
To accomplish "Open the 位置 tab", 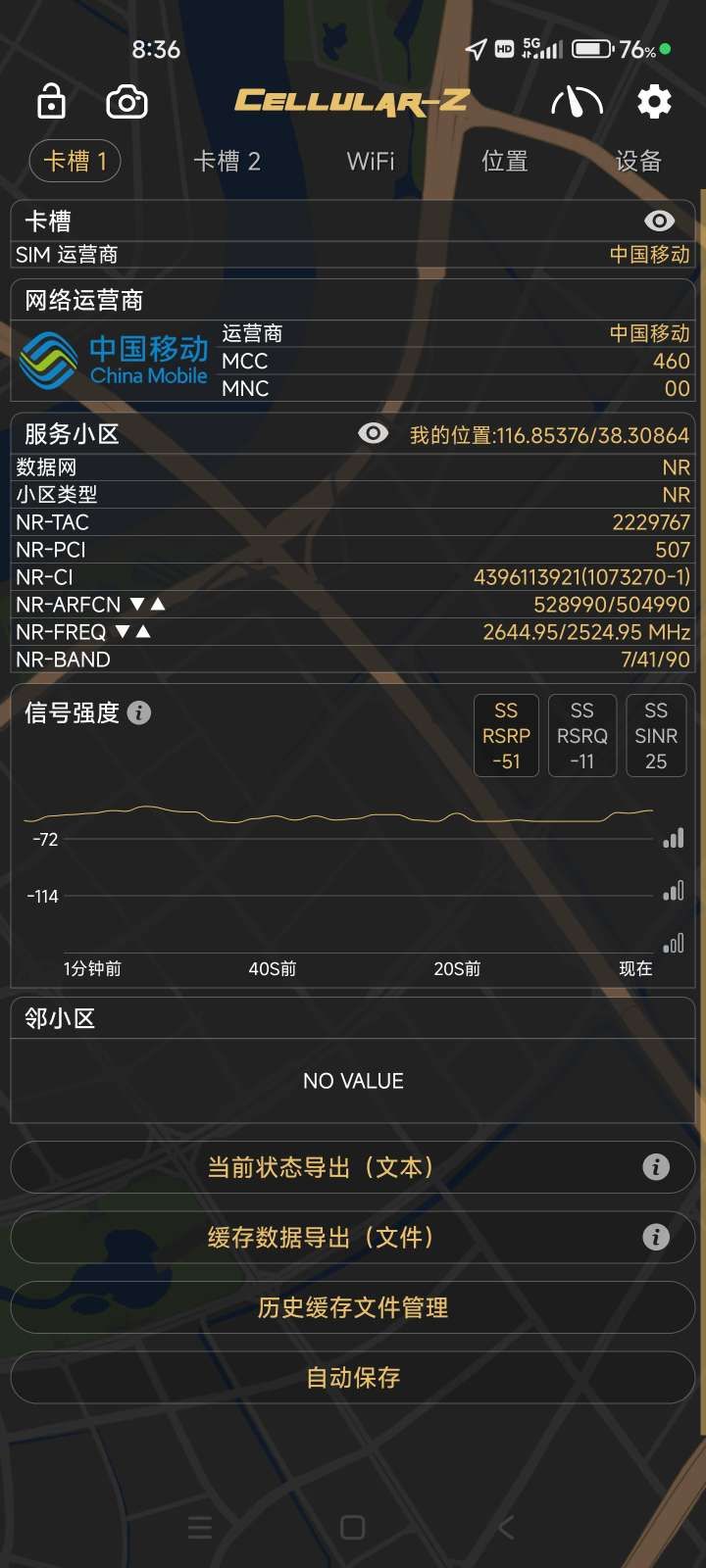I will coord(505,161).
